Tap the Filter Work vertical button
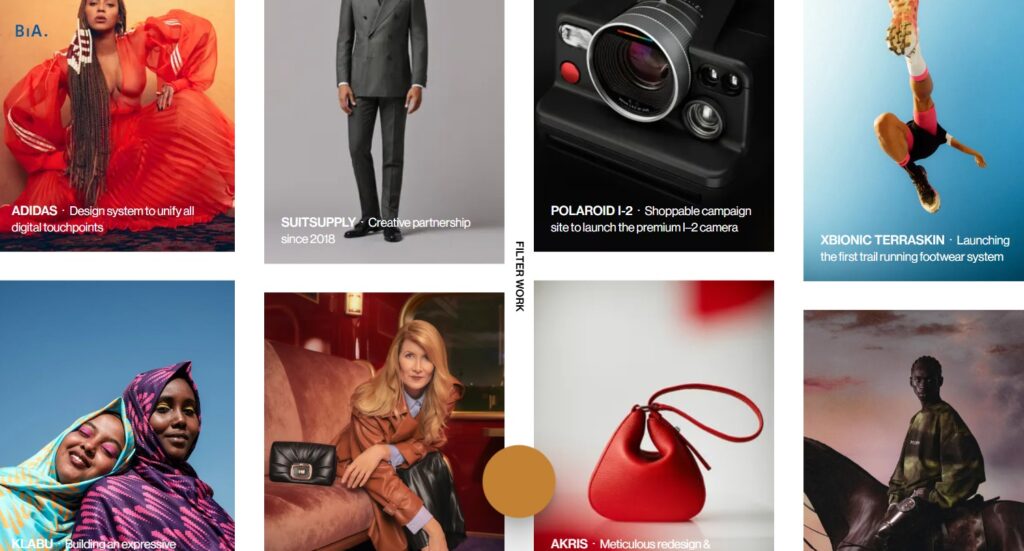1024x551 pixels. tap(519, 276)
